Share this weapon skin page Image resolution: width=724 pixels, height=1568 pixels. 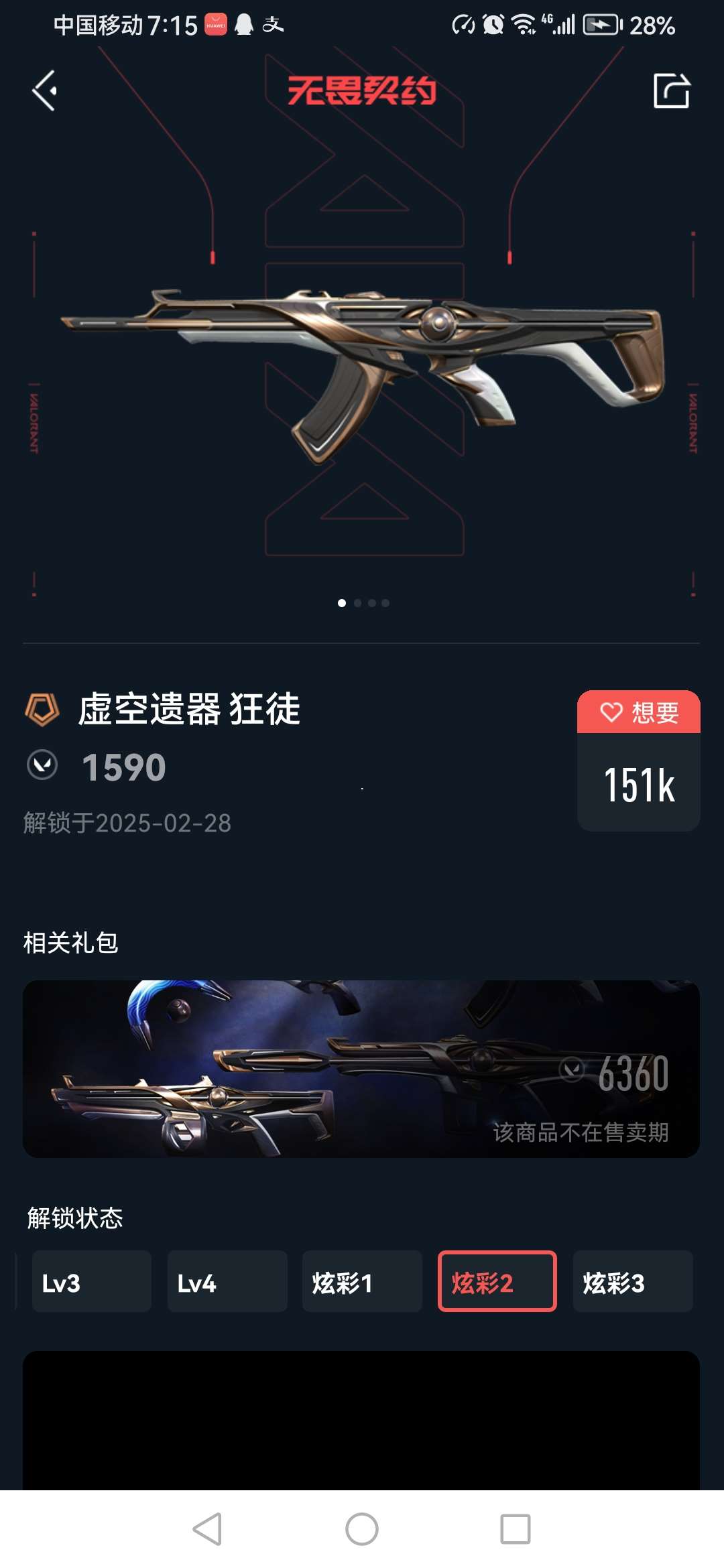(x=671, y=90)
